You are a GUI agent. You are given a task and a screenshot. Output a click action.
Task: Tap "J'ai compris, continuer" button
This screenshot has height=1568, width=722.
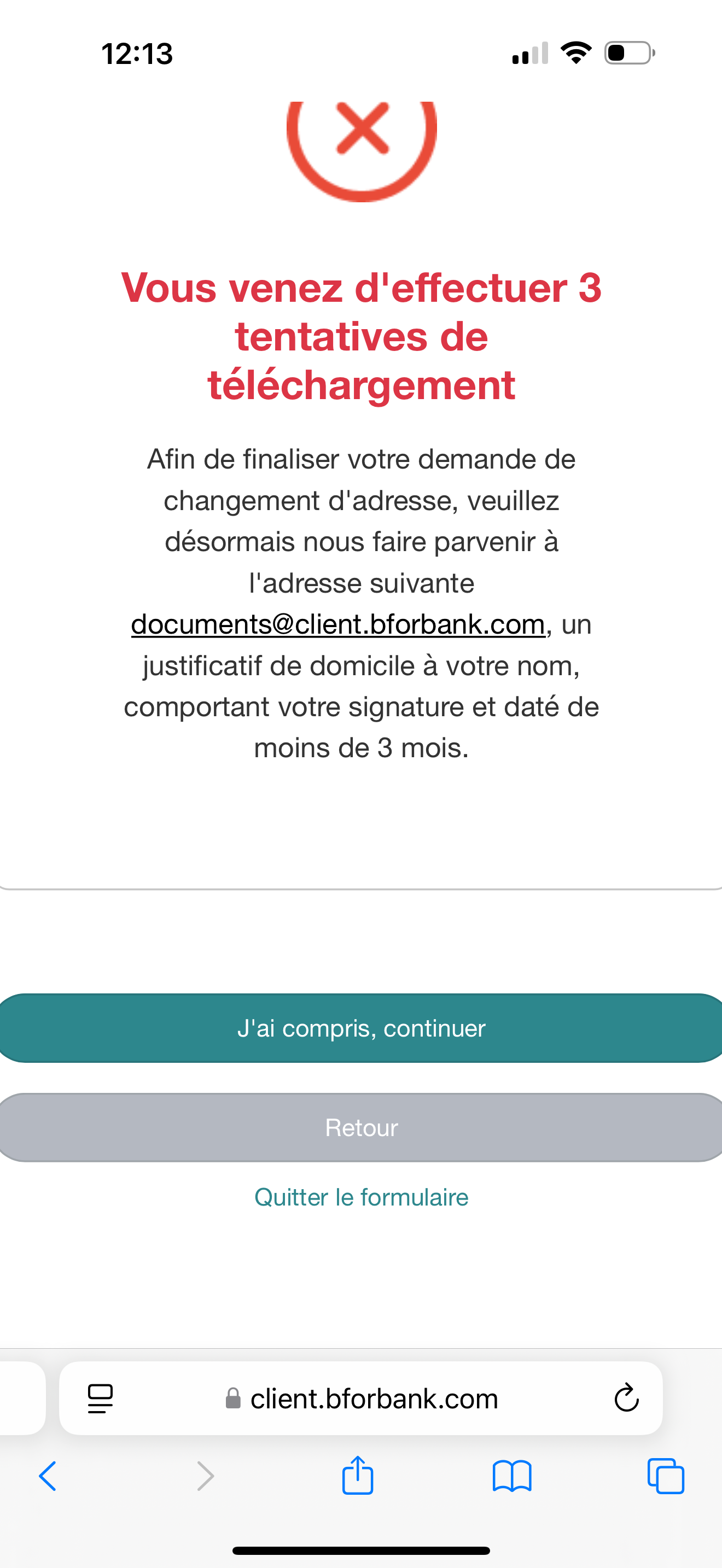361,1028
